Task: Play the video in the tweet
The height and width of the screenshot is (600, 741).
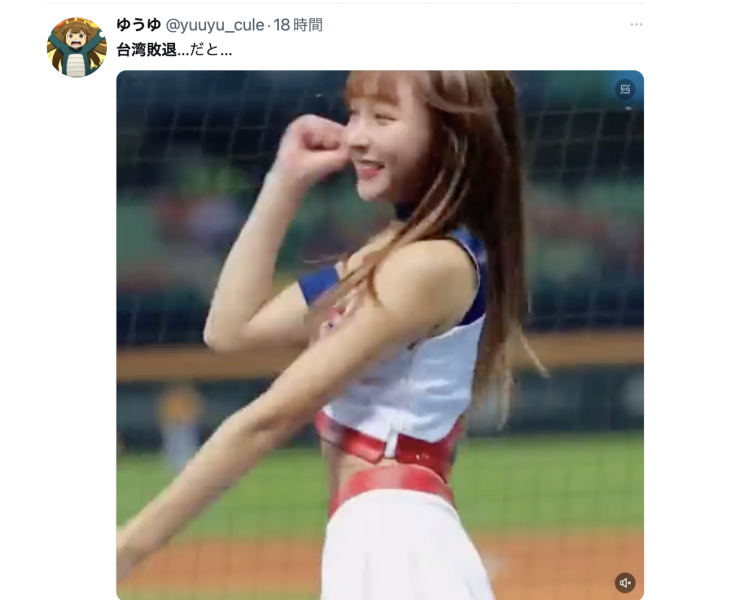Action: click(380, 335)
